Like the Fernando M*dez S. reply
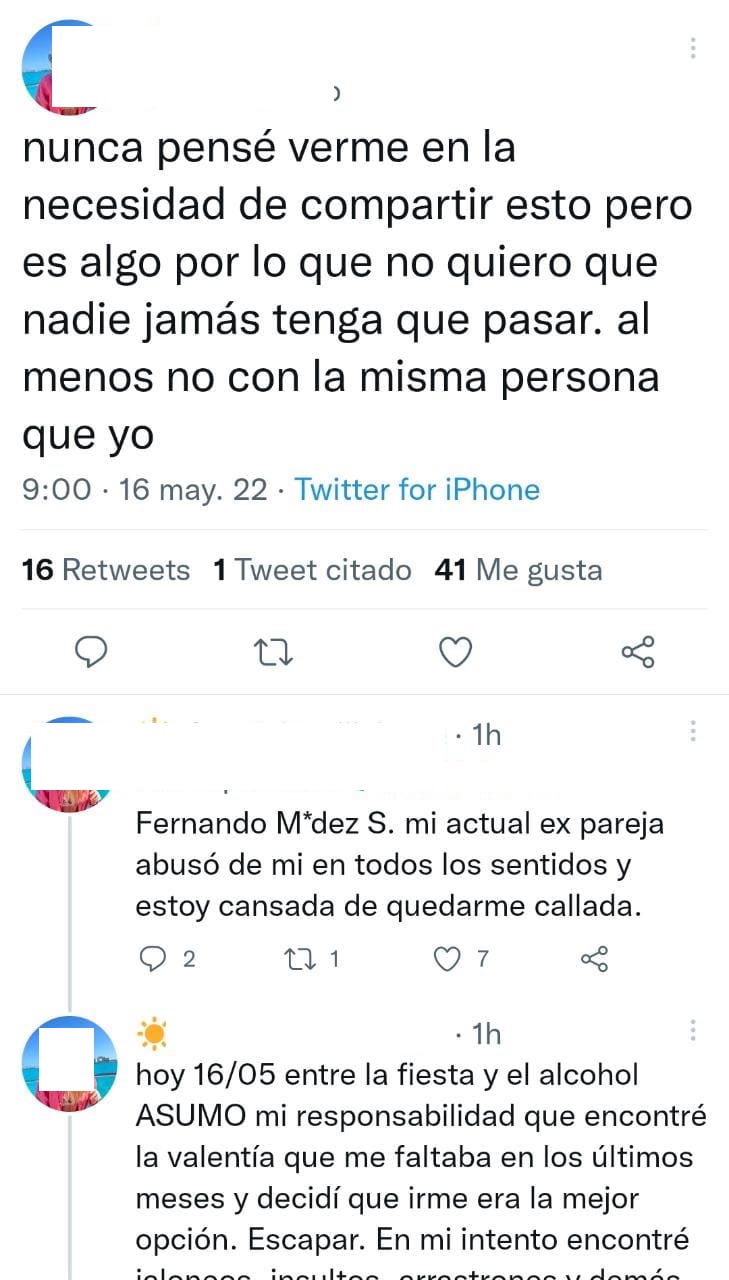729x1280 pixels. click(x=446, y=960)
